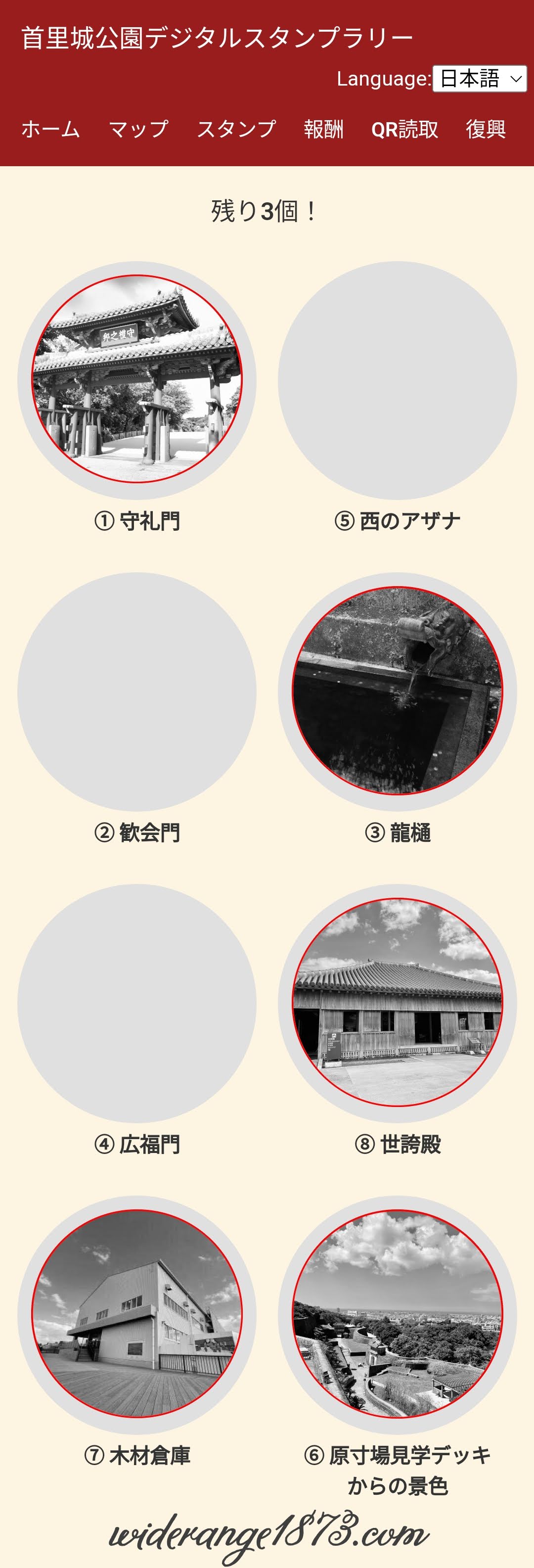This screenshot has width=534, height=1568.
Task: Switch to the 復興 tab
Action: pyautogui.click(x=486, y=129)
